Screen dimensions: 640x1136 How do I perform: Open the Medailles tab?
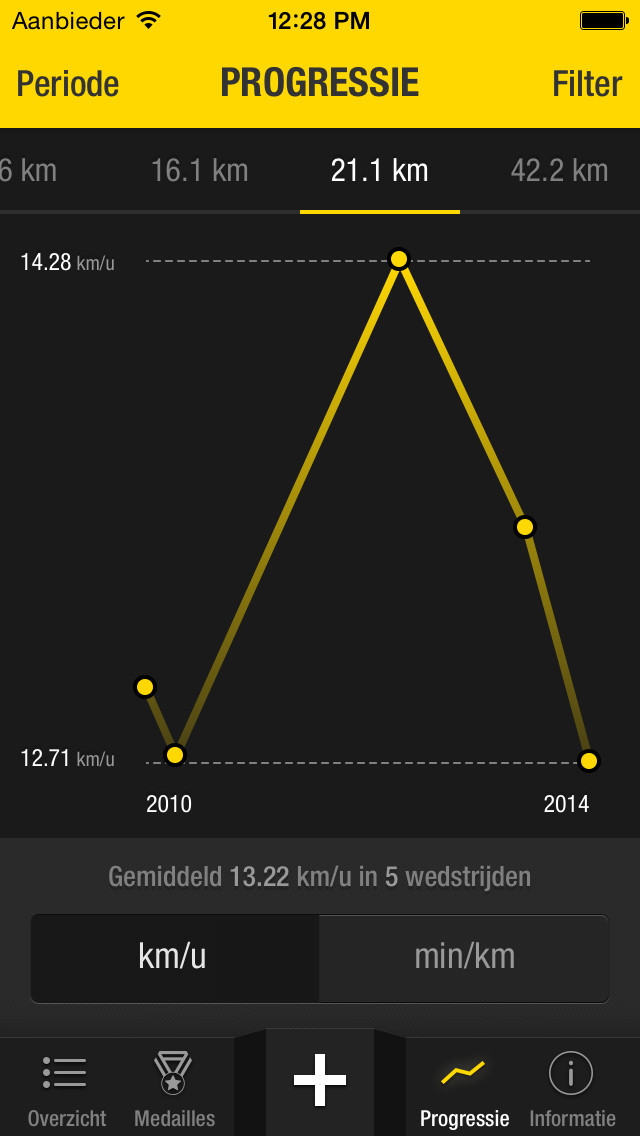174,1089
